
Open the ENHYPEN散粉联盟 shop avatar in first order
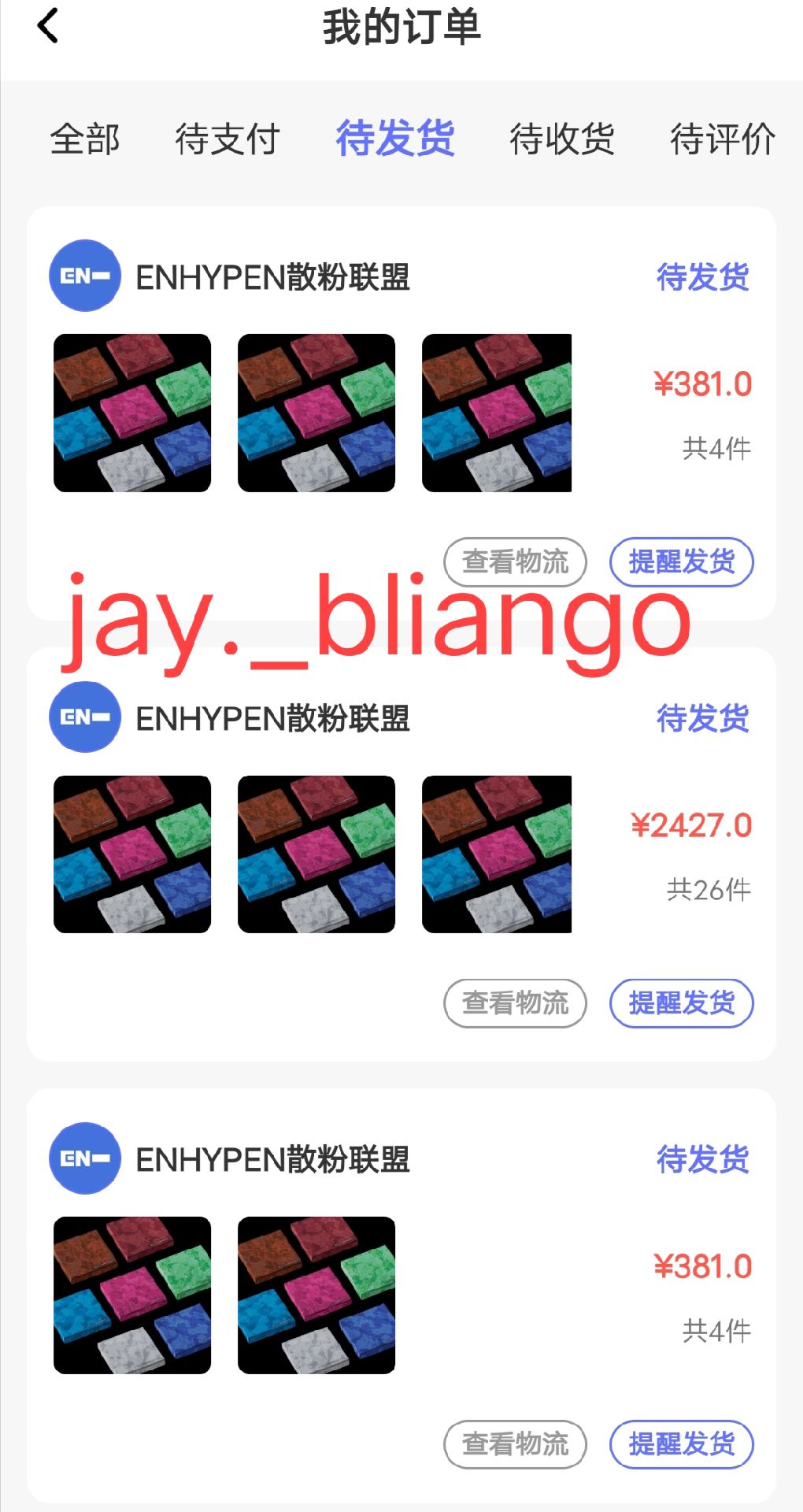click(x=85, y=275)
